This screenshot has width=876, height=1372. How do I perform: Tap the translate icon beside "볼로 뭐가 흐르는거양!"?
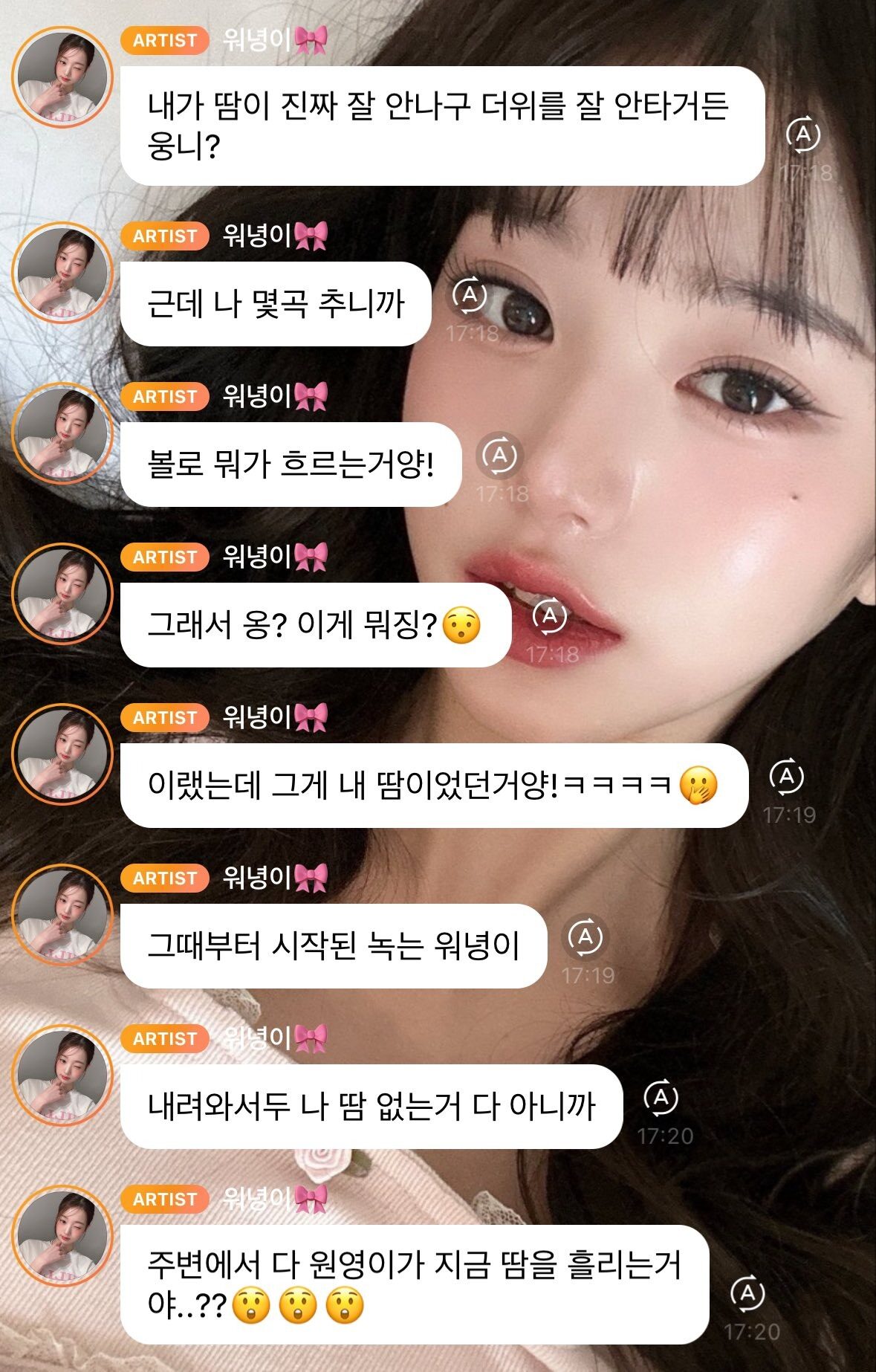click(499, 456)
